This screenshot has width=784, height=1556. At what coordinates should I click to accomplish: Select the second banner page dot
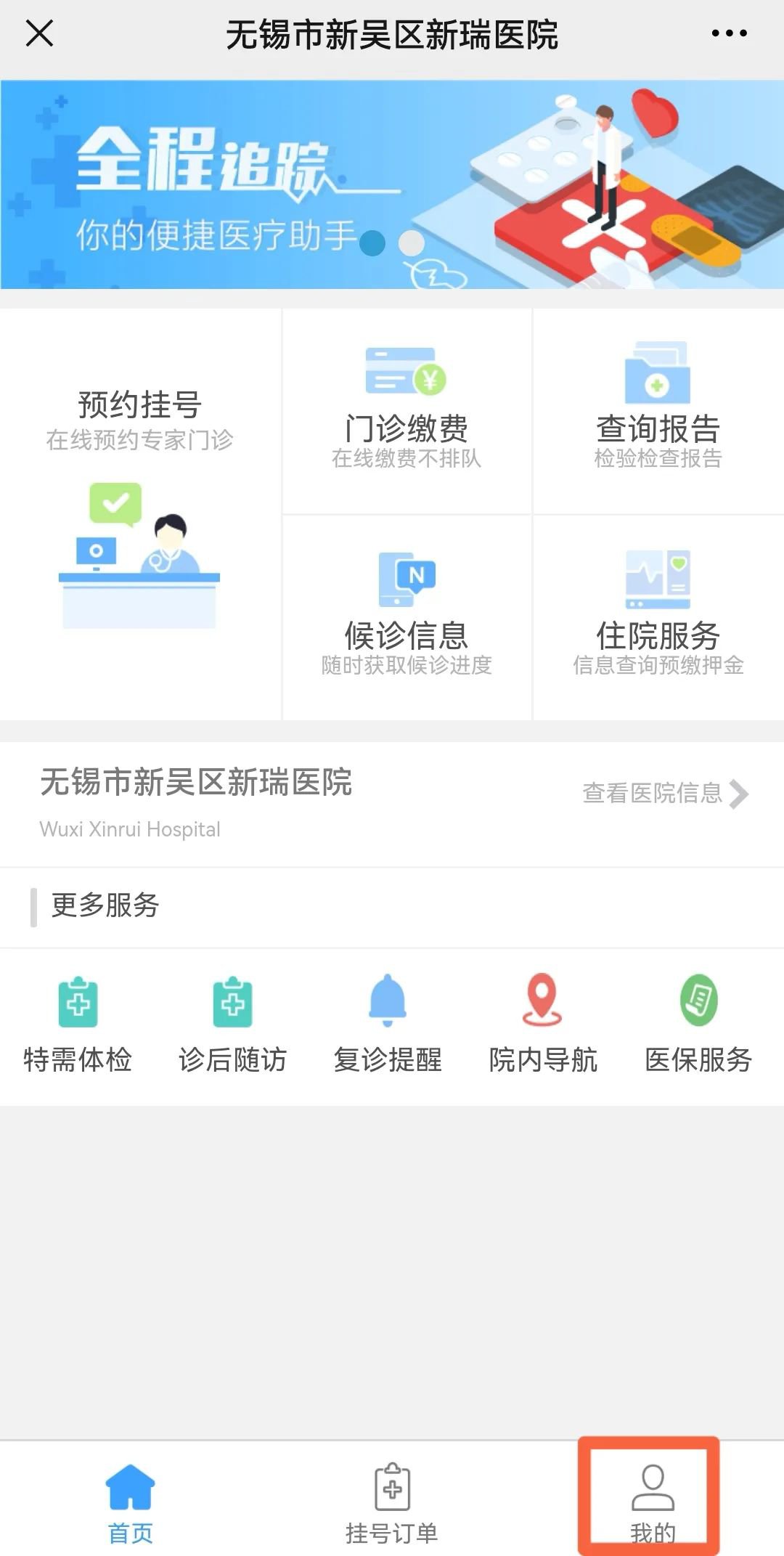tap(412, 243)
